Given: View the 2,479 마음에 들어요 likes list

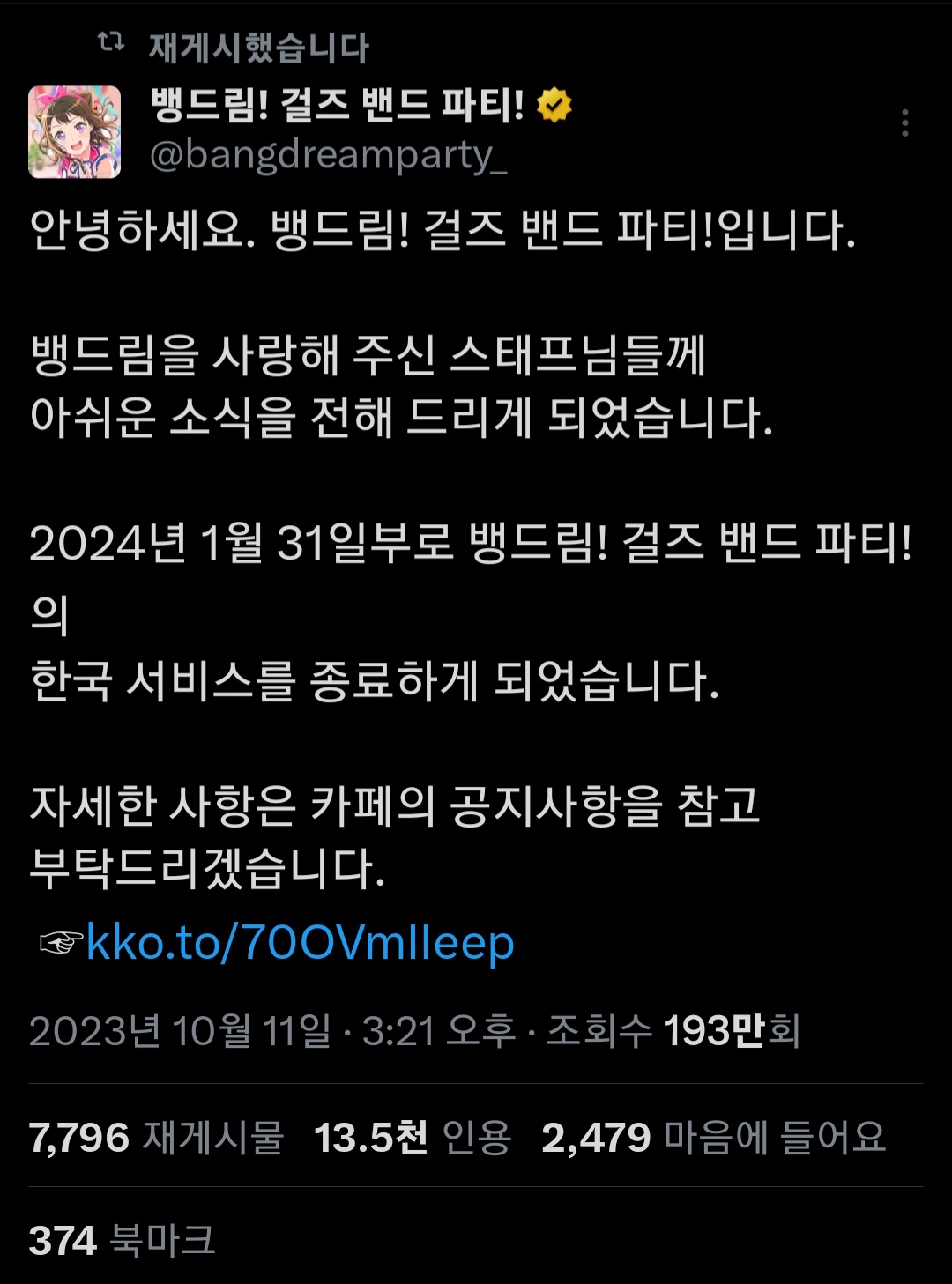Looking at the screenshot, I should (712, 1138).
